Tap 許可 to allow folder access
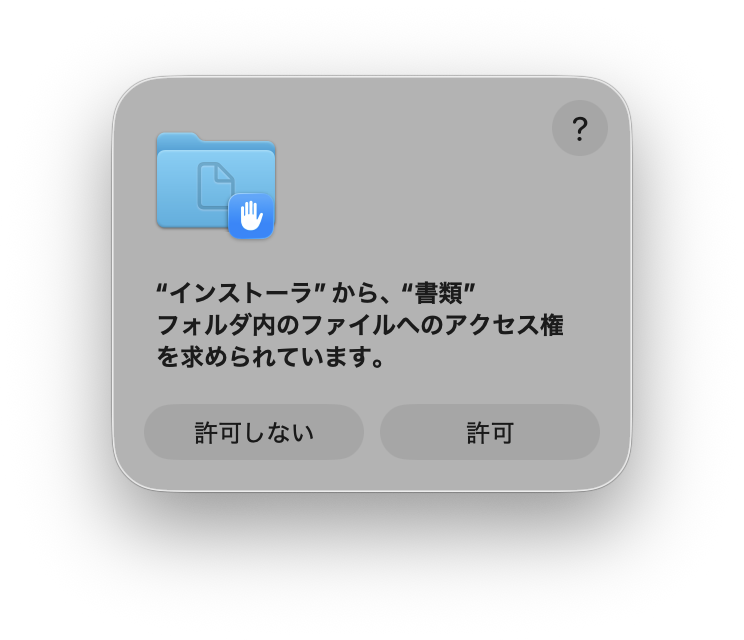744x640 pixels. click(x=490, y=432)
